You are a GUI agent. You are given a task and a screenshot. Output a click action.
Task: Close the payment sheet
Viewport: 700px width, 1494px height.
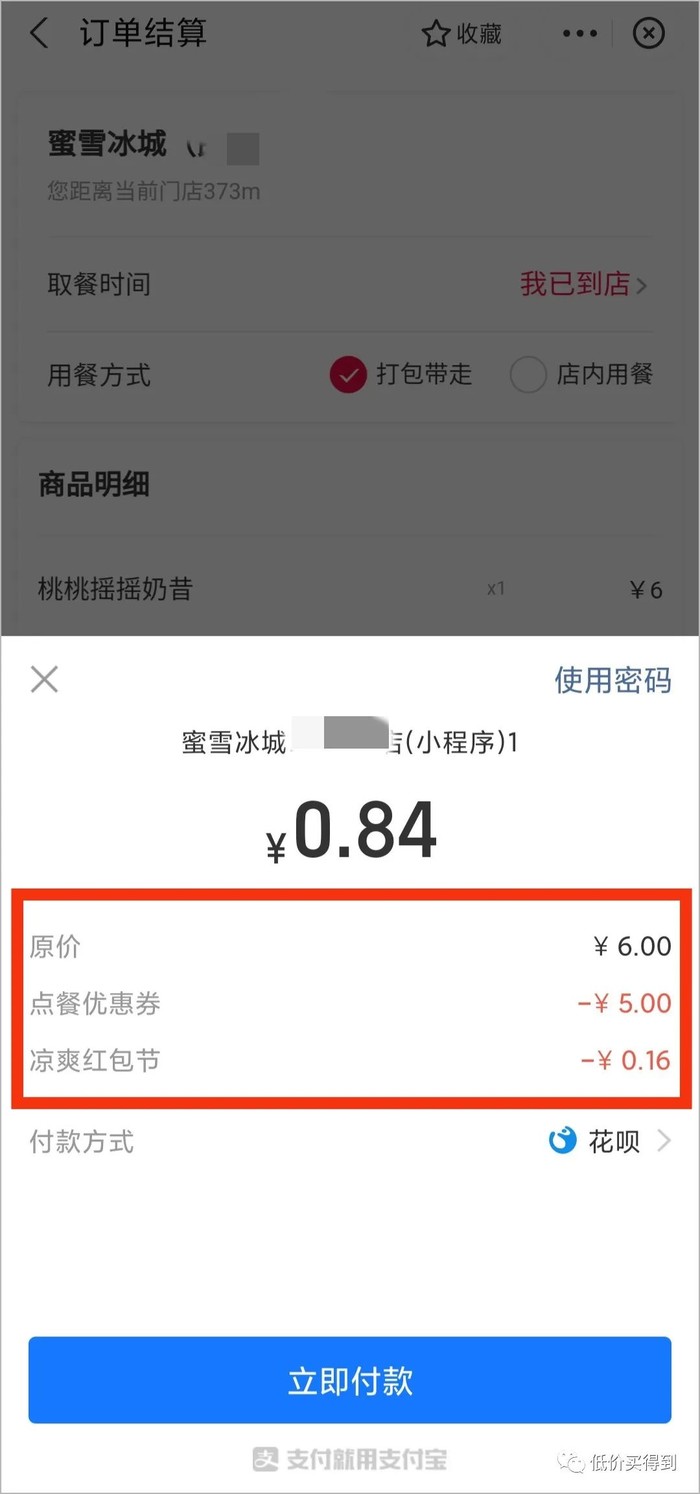pos(45,680)
